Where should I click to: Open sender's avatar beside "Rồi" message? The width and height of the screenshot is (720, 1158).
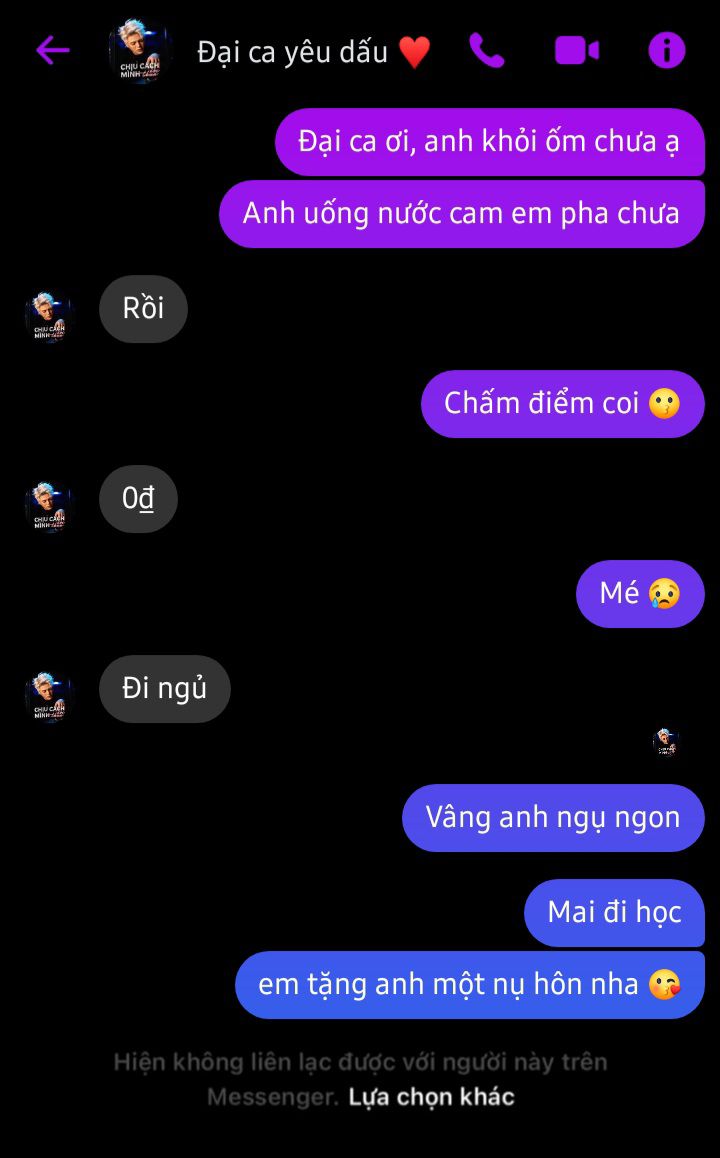(50, 317)
